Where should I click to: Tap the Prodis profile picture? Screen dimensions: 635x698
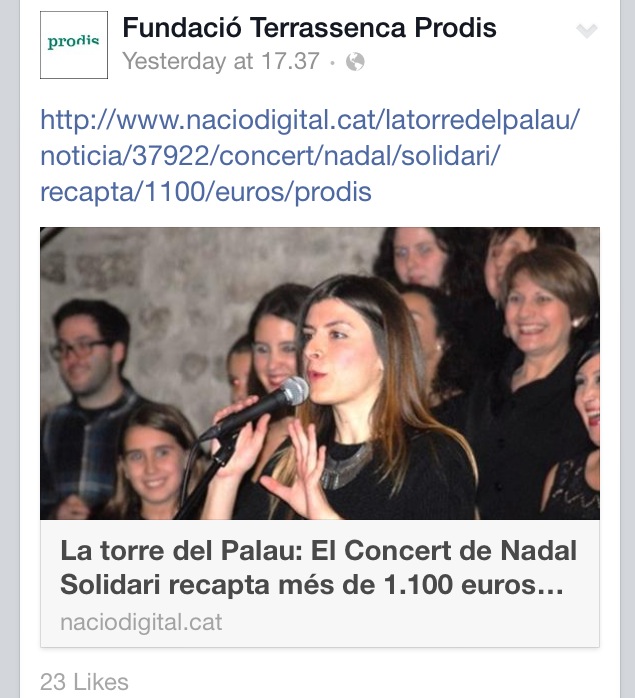(x=74, y=45)
